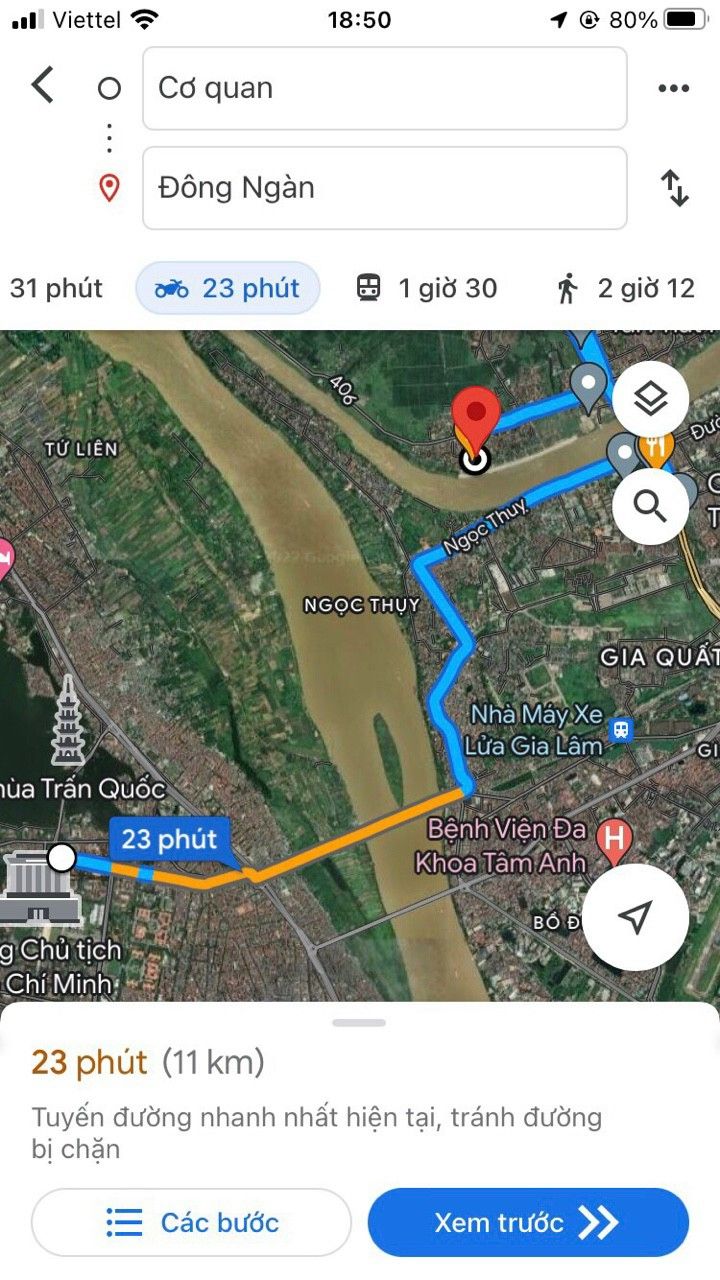The height and width of the screenshot is (1280, 720).
Task: Expand the bottom sheet handle
Action: [360, 1022]
